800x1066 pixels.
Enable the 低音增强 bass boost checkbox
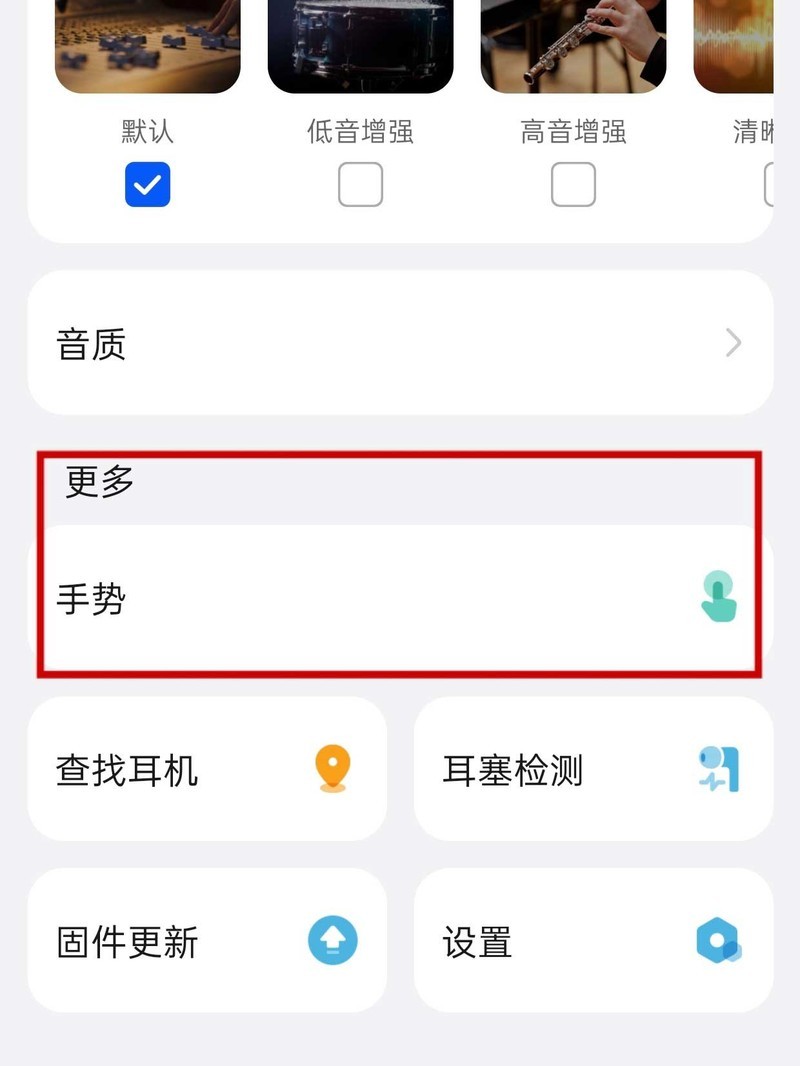[360, 185]
